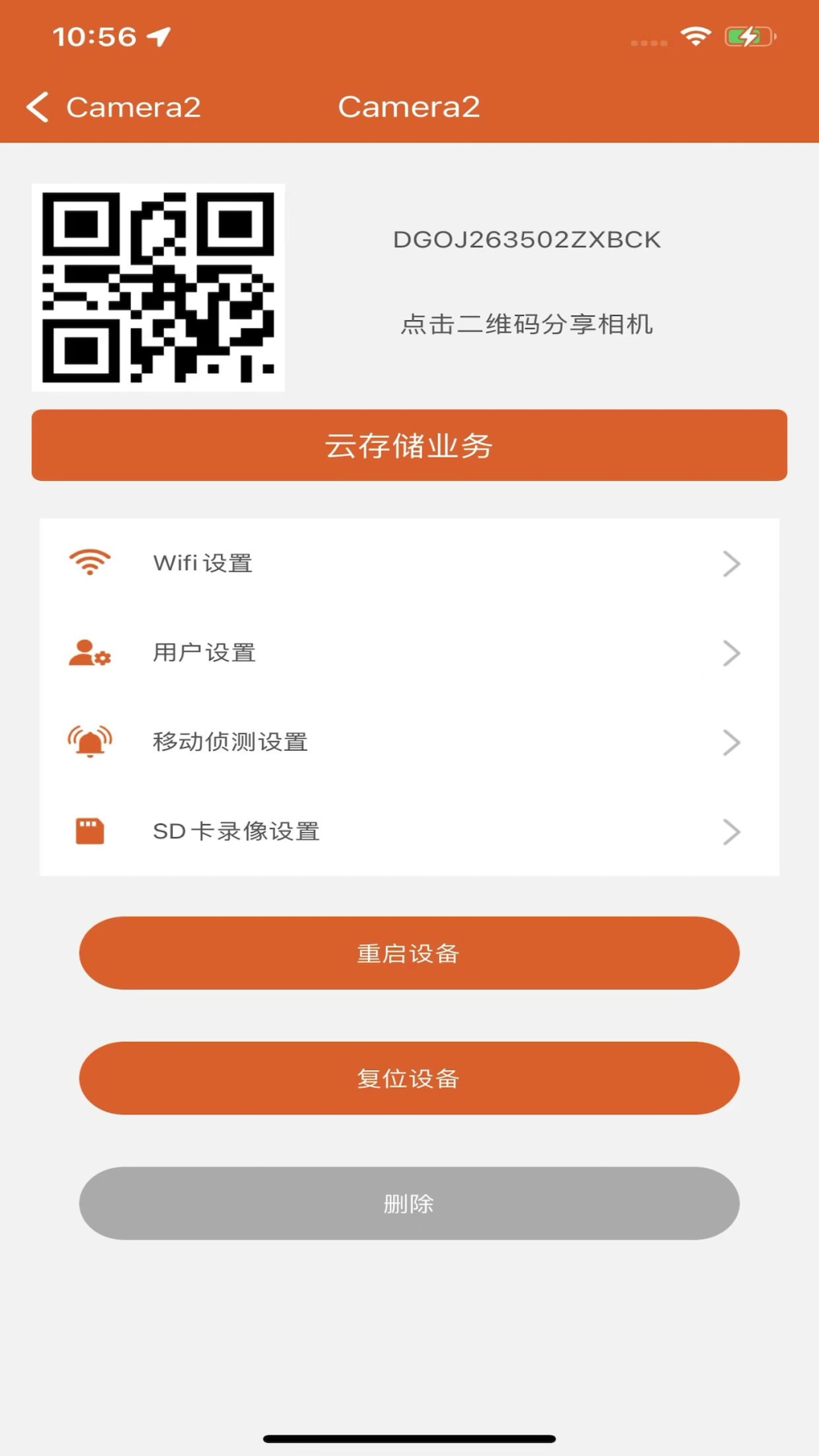Click the location arrow beside the clock

161,36
